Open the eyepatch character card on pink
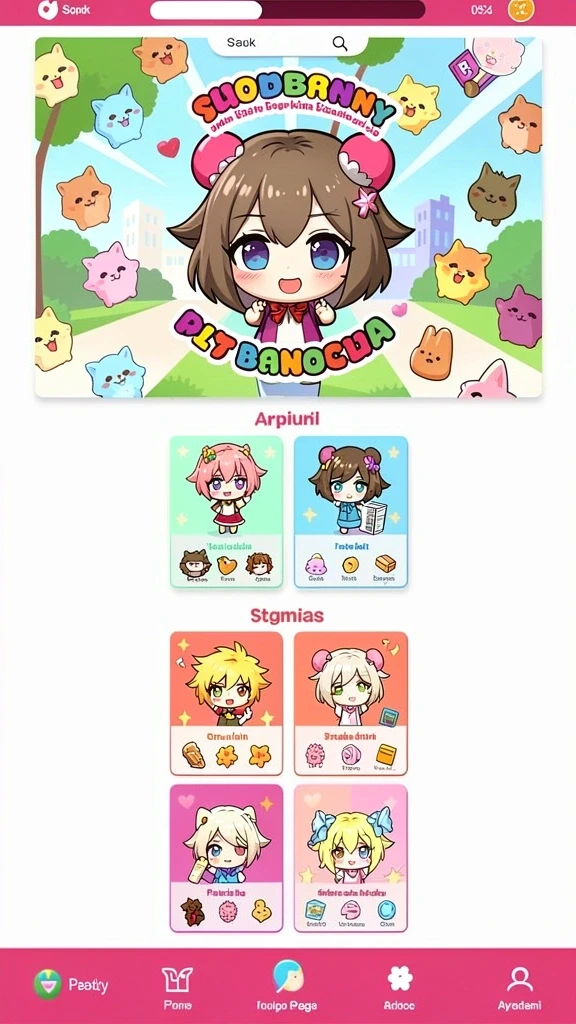576x1024 pixels. tap(227, 858)
